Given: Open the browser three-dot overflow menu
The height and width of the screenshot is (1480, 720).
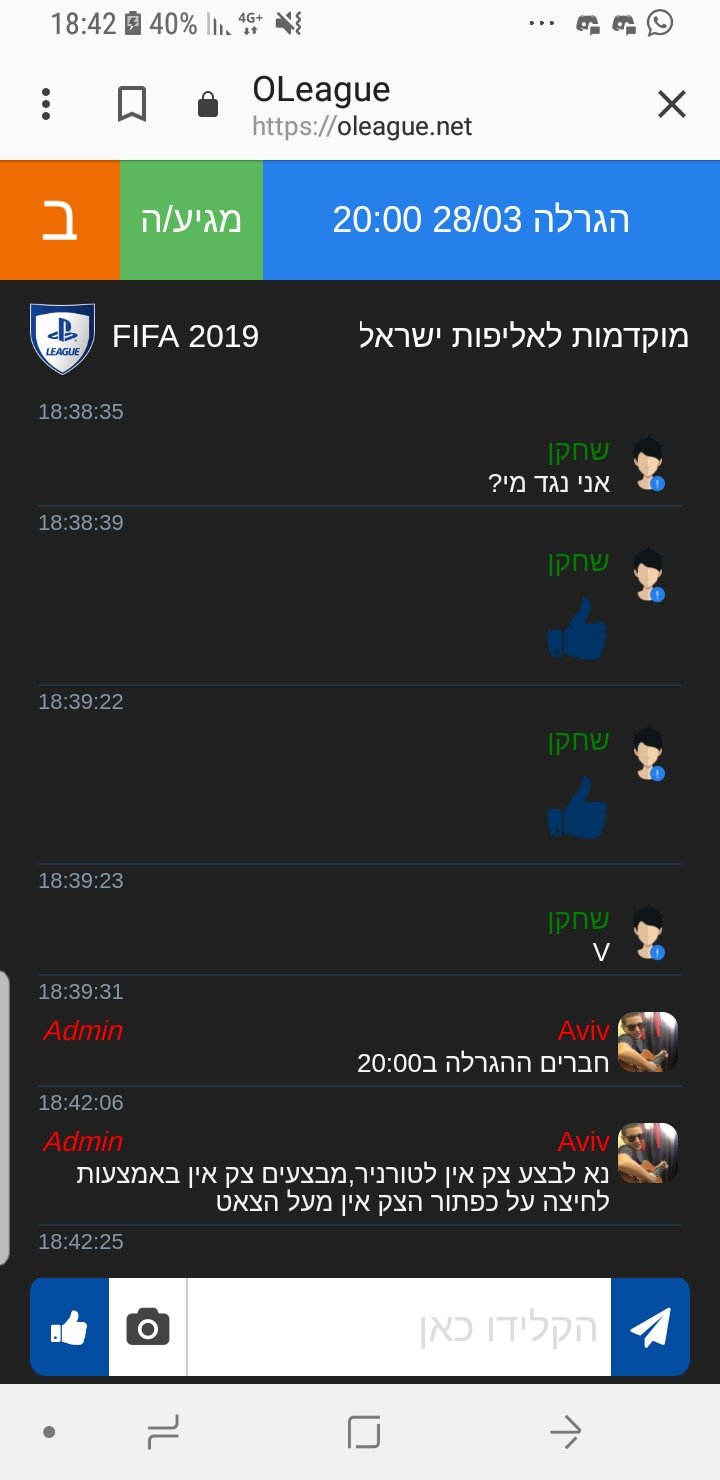Looking at the screenshot, I should pyautogui.click(x=46, y=104).
